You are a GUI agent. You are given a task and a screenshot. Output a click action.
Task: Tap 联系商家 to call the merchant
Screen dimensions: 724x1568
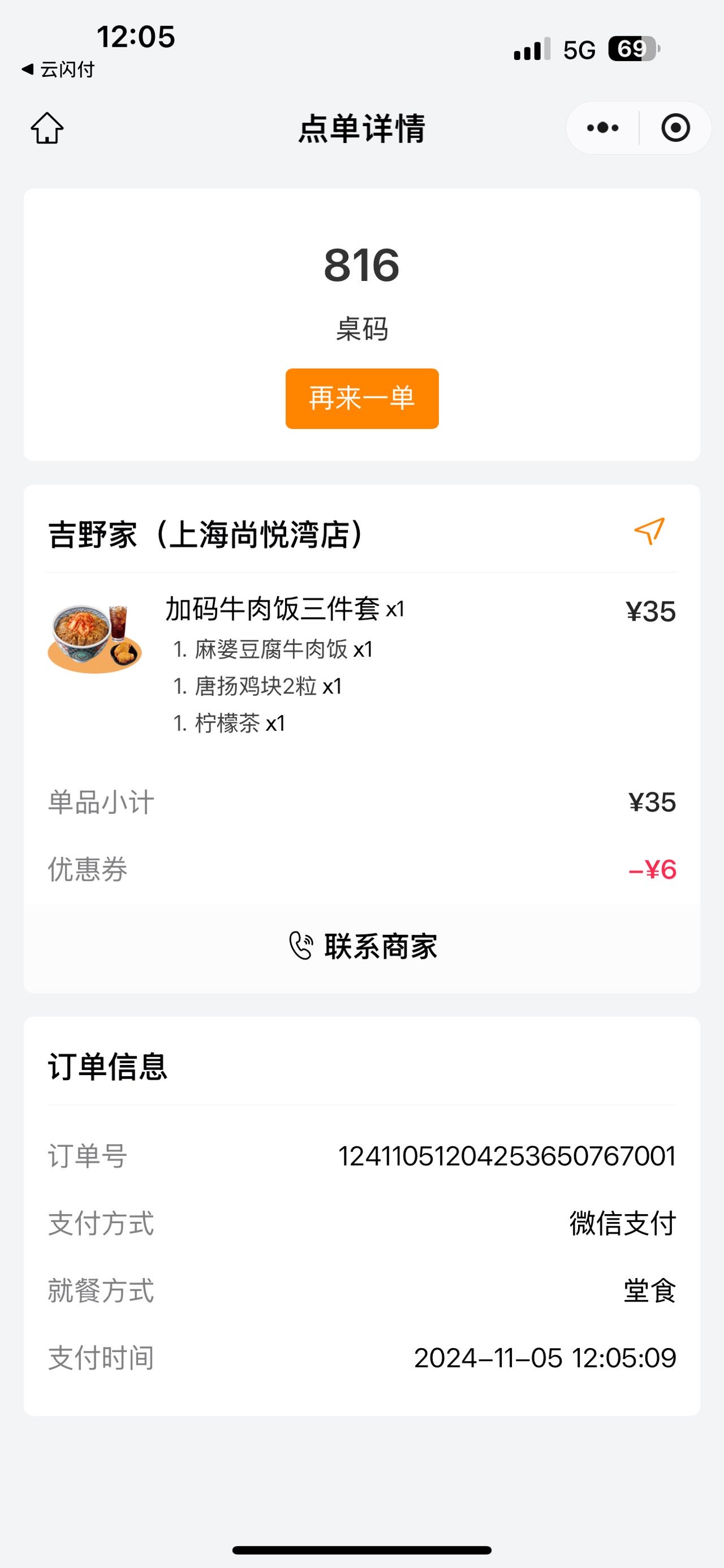pyautogui.click(x=361, y=946)
